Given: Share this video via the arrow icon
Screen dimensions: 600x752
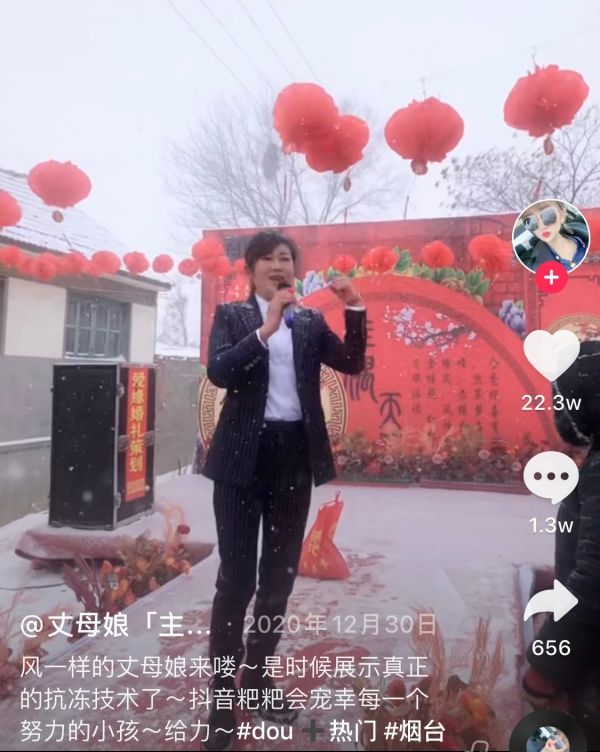Looking at the screenshot, I should tap(551, 603).
